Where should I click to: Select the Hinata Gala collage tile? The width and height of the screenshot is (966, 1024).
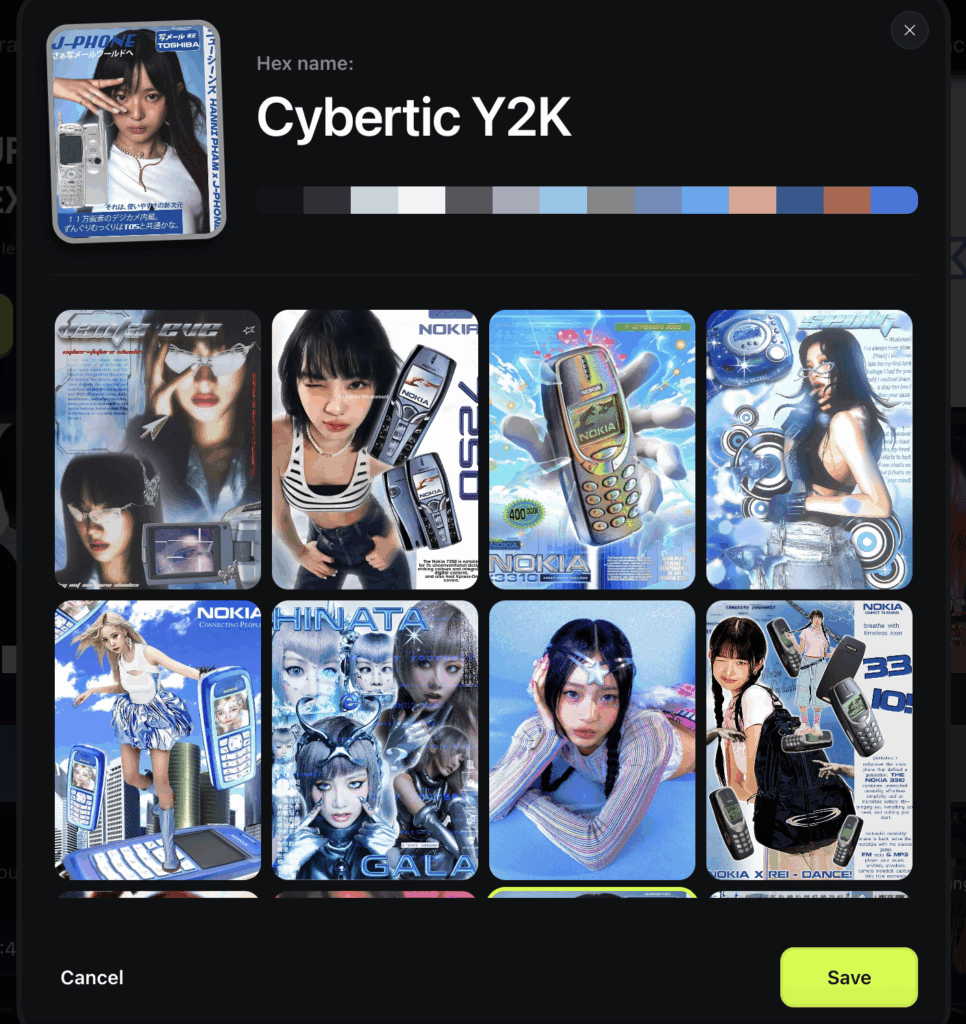click(375, 740)
